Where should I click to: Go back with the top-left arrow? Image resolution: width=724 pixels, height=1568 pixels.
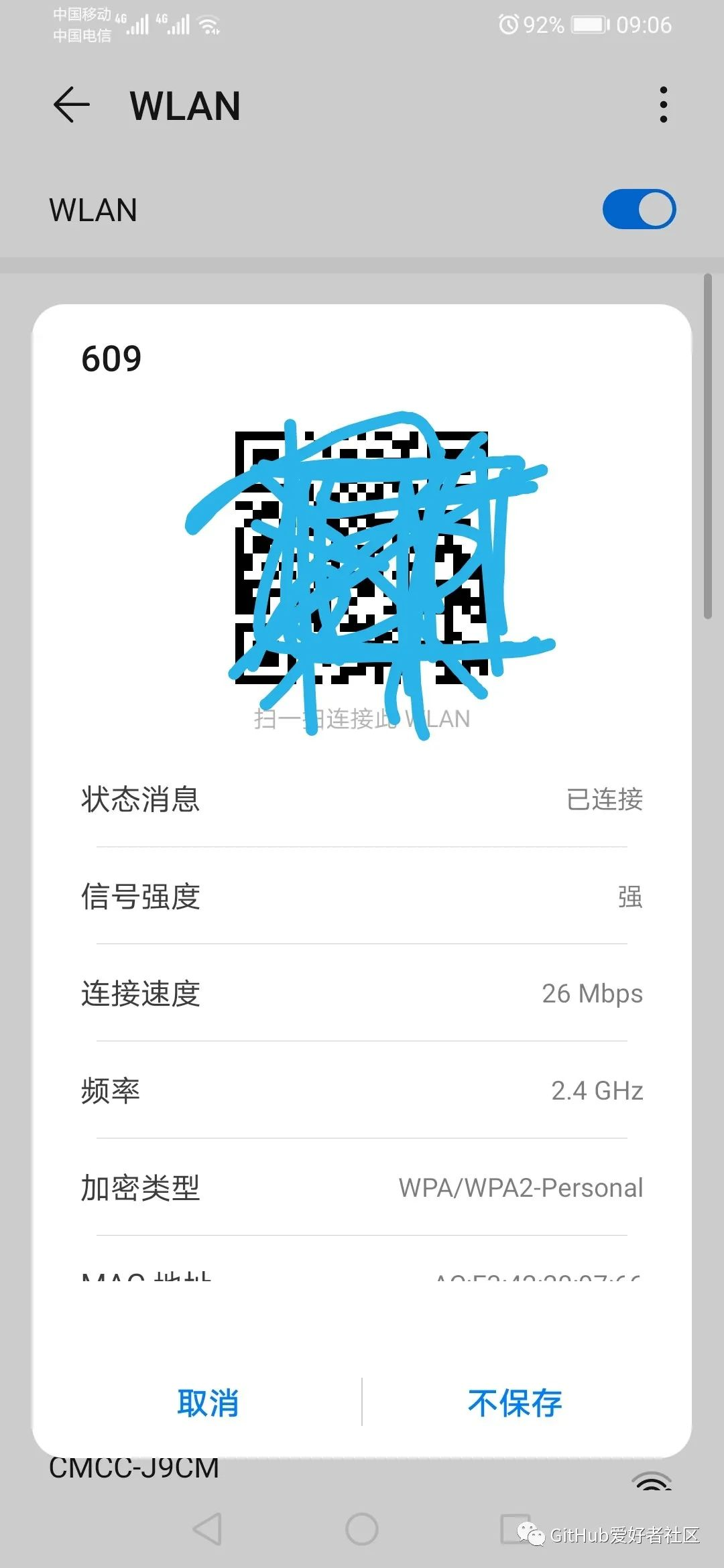coord(72,105)
